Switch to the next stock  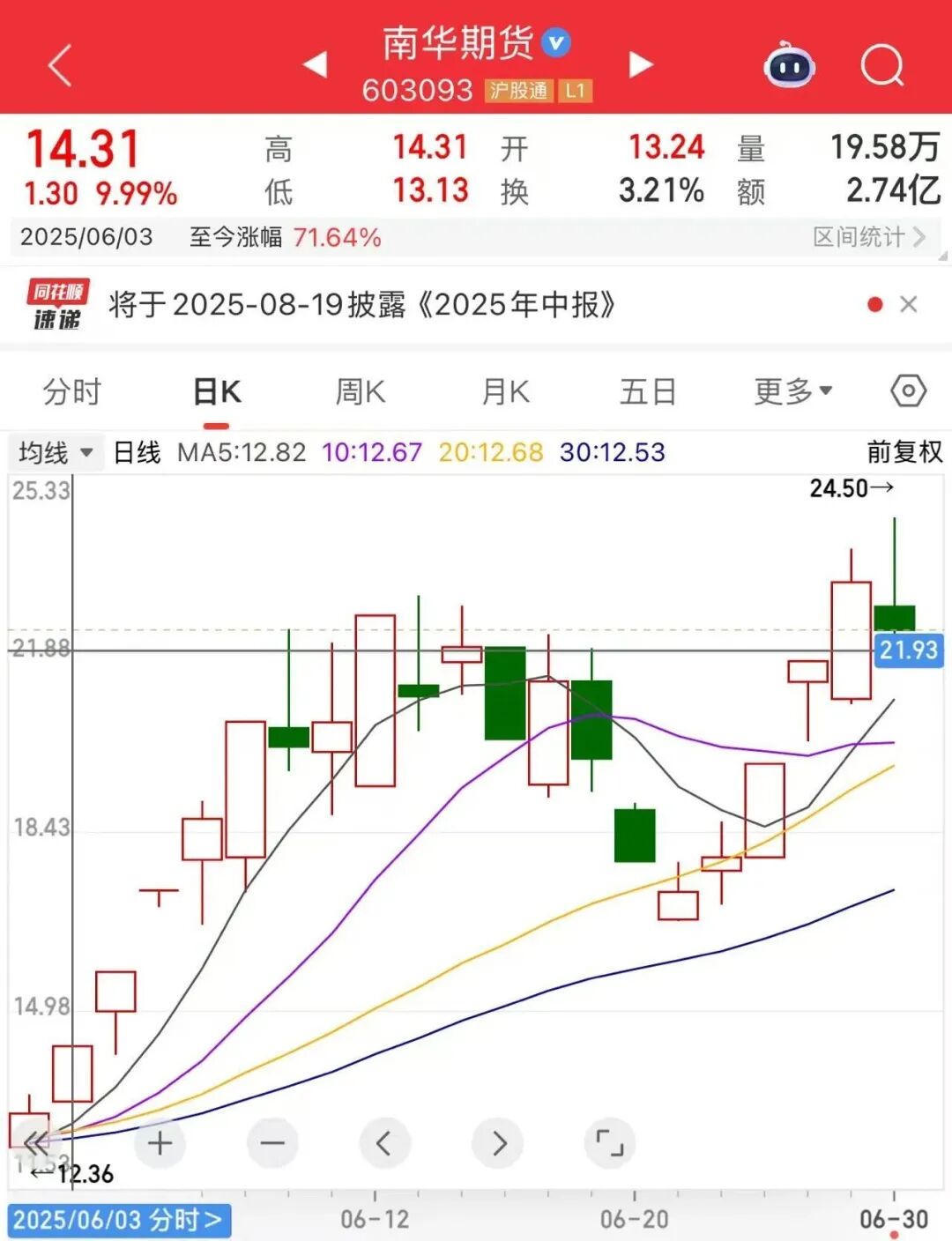tap(641, 64)
